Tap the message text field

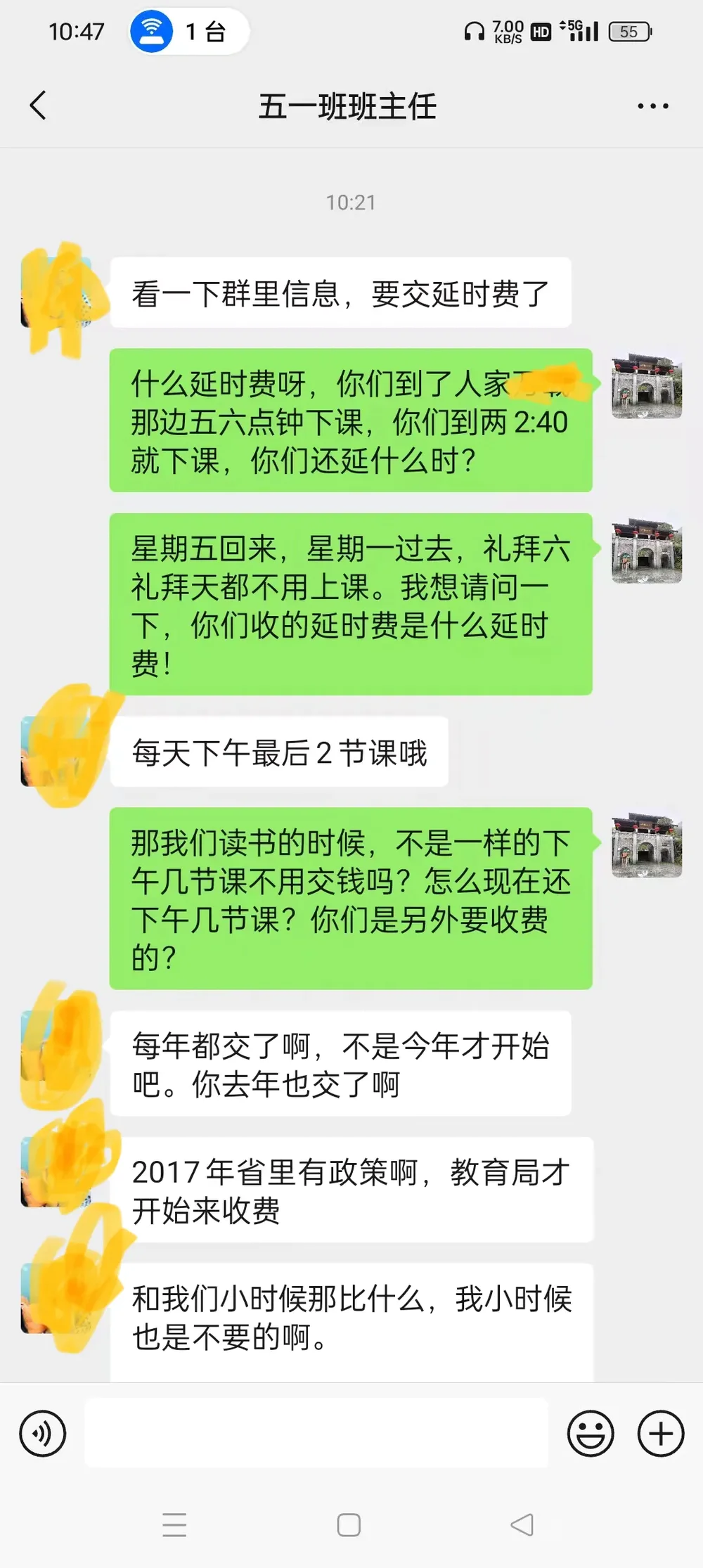point(316,1434)
